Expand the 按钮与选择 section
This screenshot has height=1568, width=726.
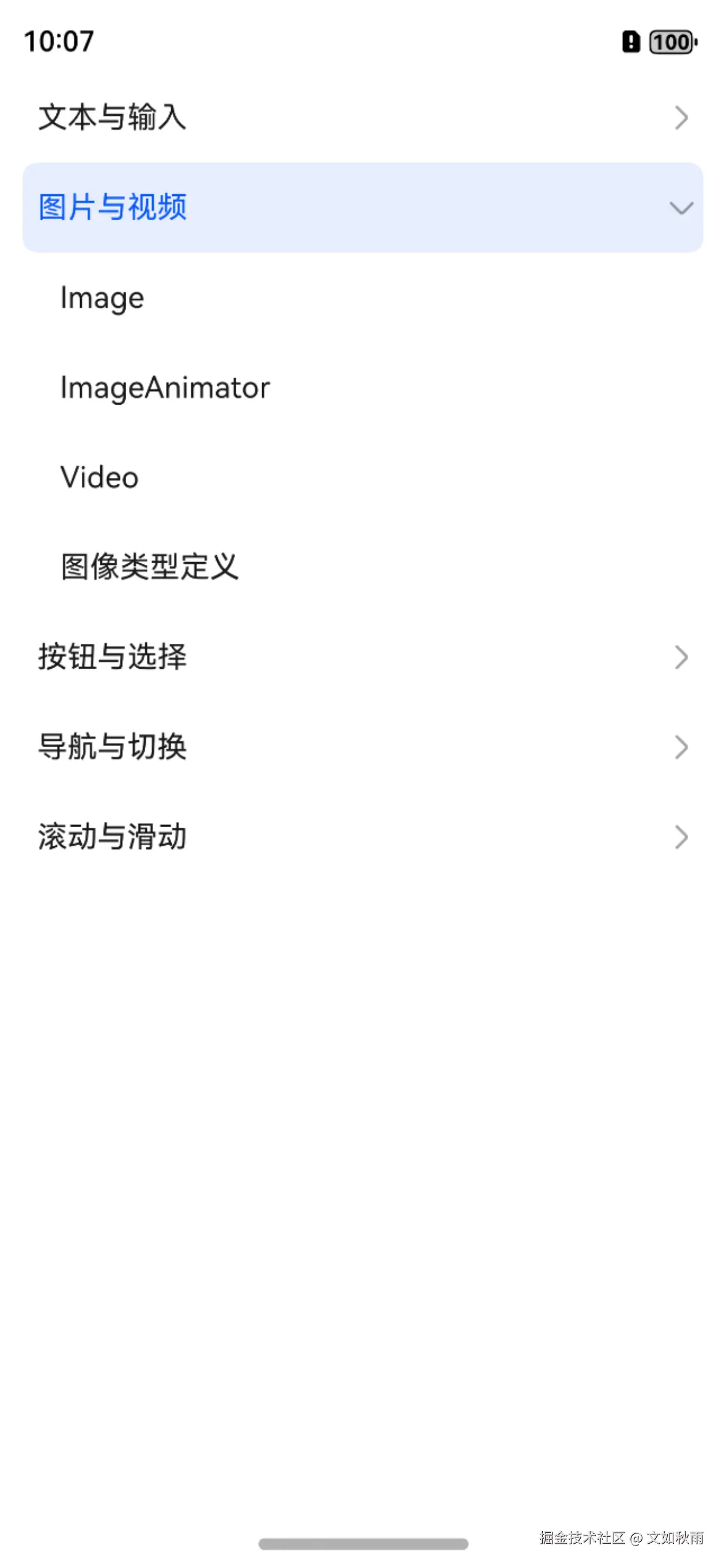click(x=362, y=657)
